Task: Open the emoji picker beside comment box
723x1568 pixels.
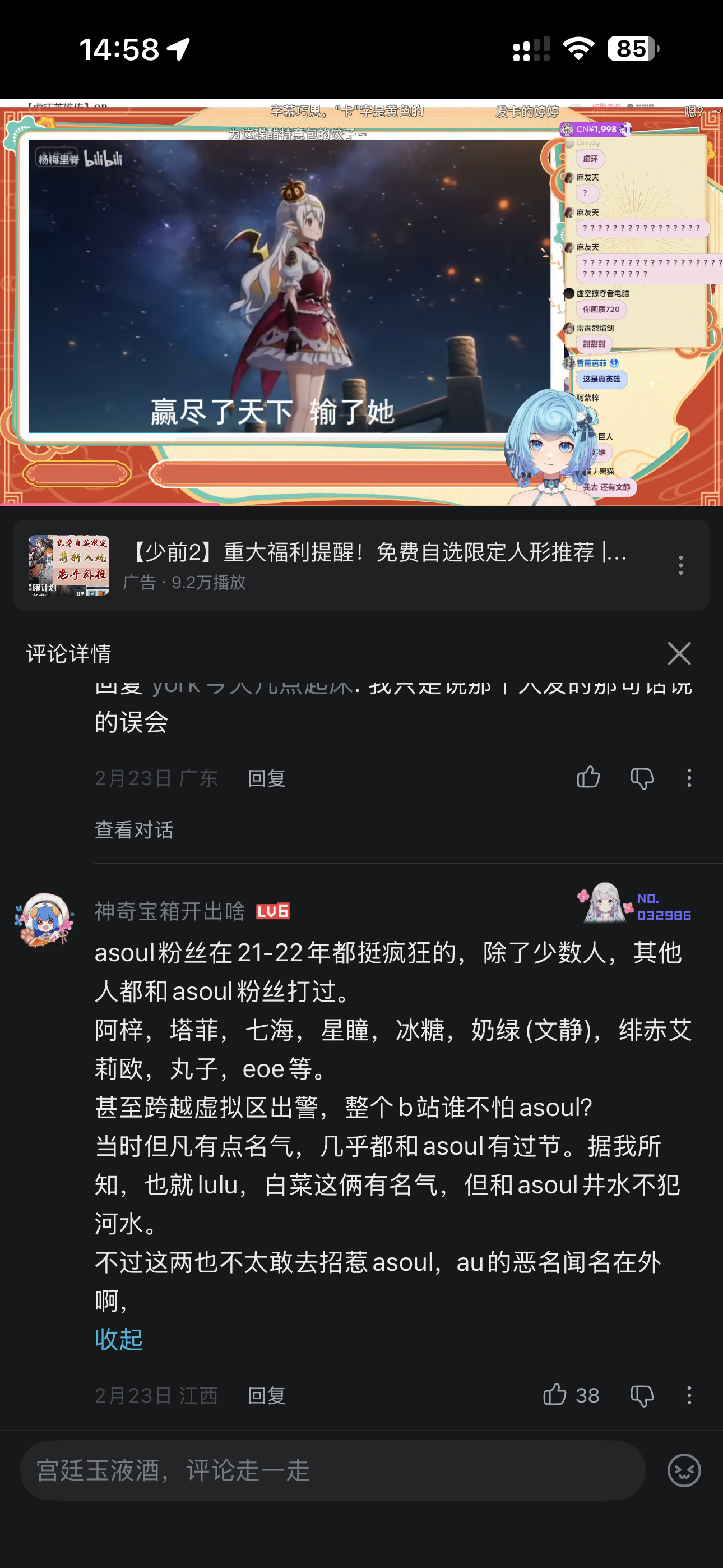Action: pyautogui.click(x=684, y=1470)
